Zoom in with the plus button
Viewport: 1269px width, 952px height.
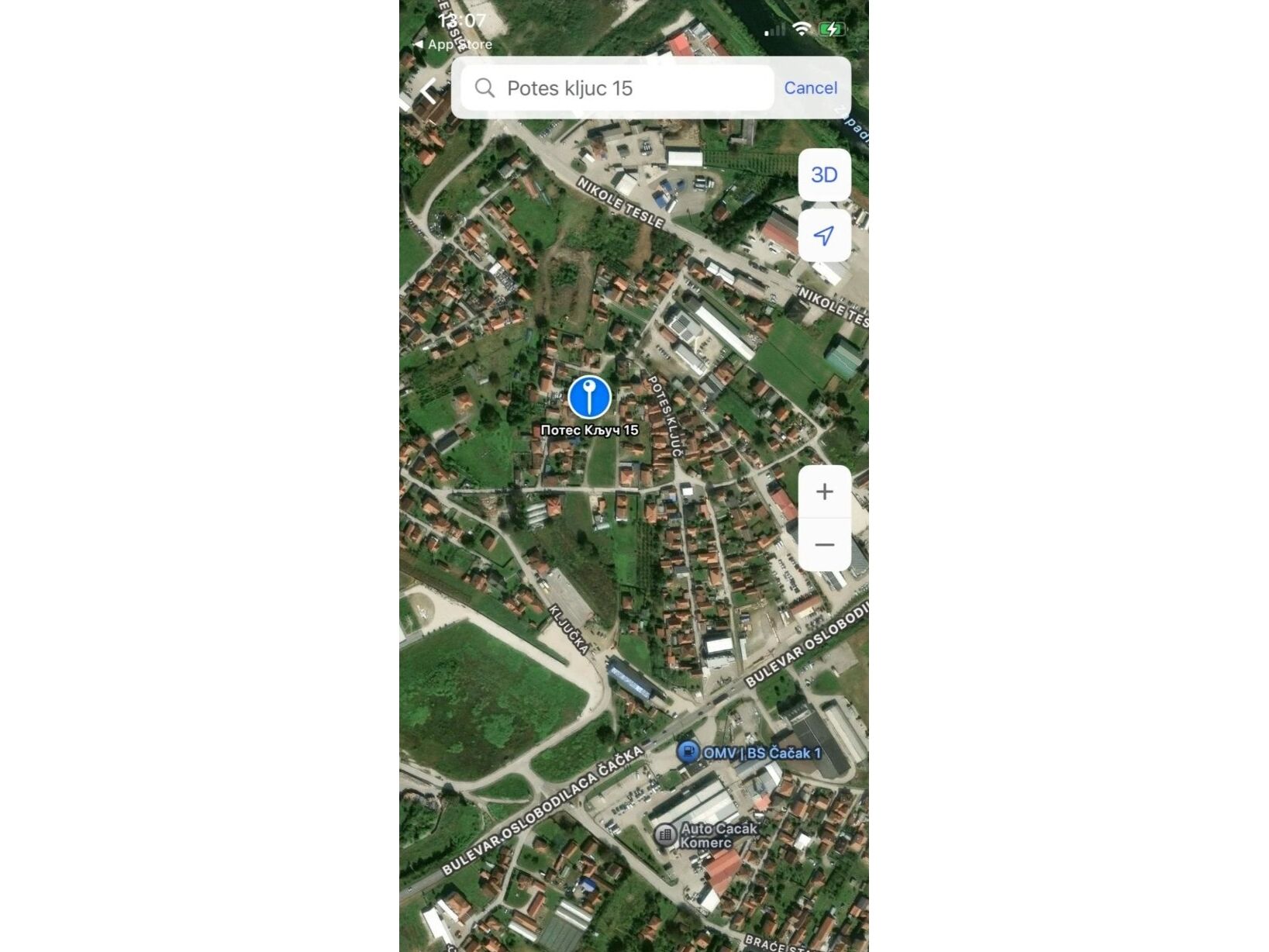click(x=824, y=492)
